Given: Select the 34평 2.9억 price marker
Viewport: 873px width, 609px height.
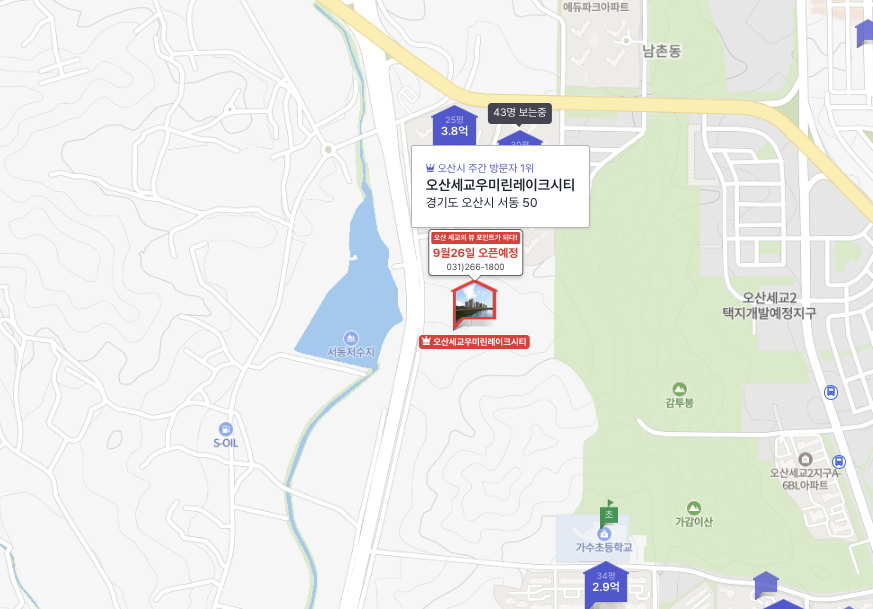Looking at the screenshot, I should tap(606, 582).
